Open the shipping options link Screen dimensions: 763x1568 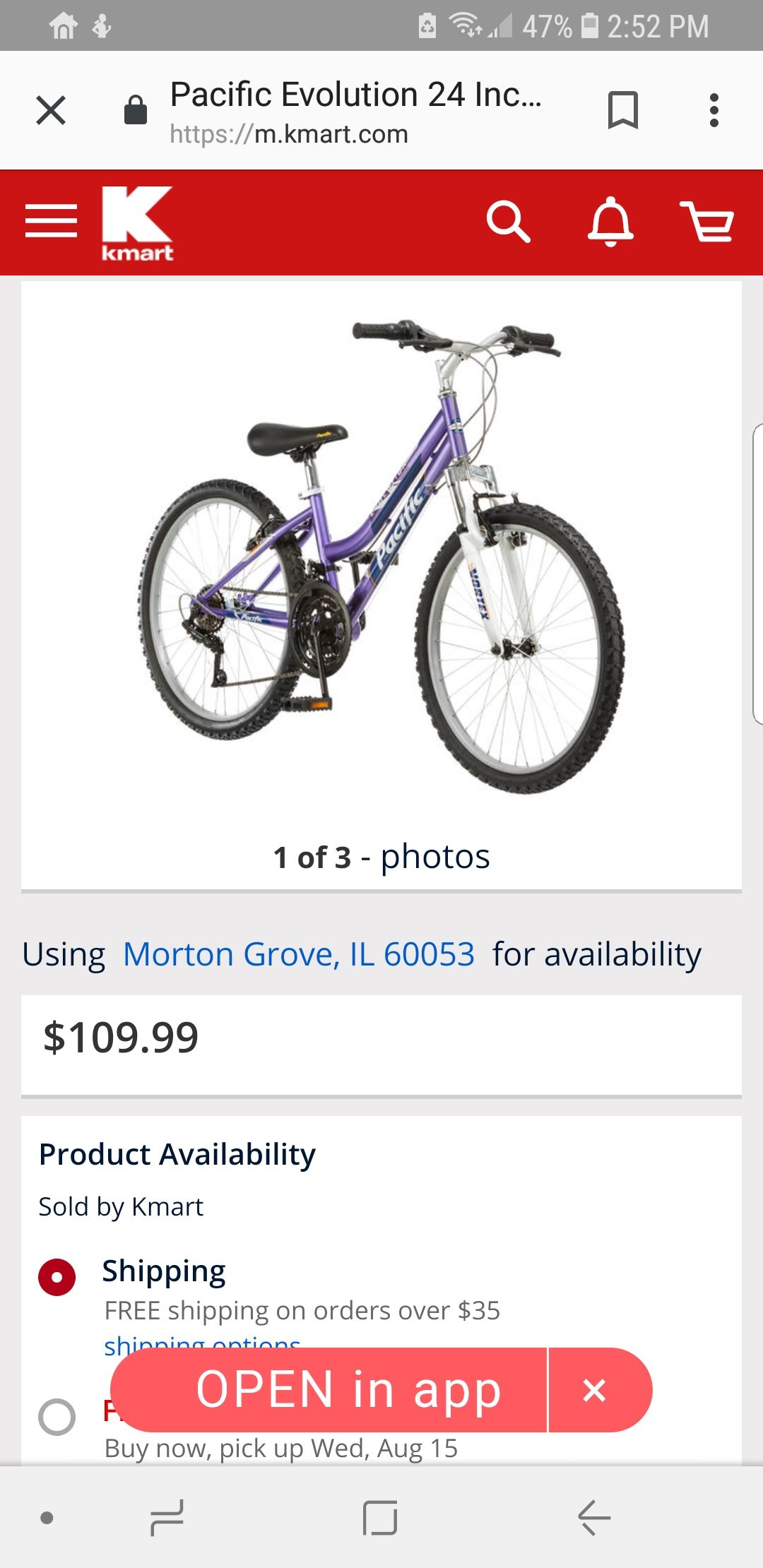202,1343
